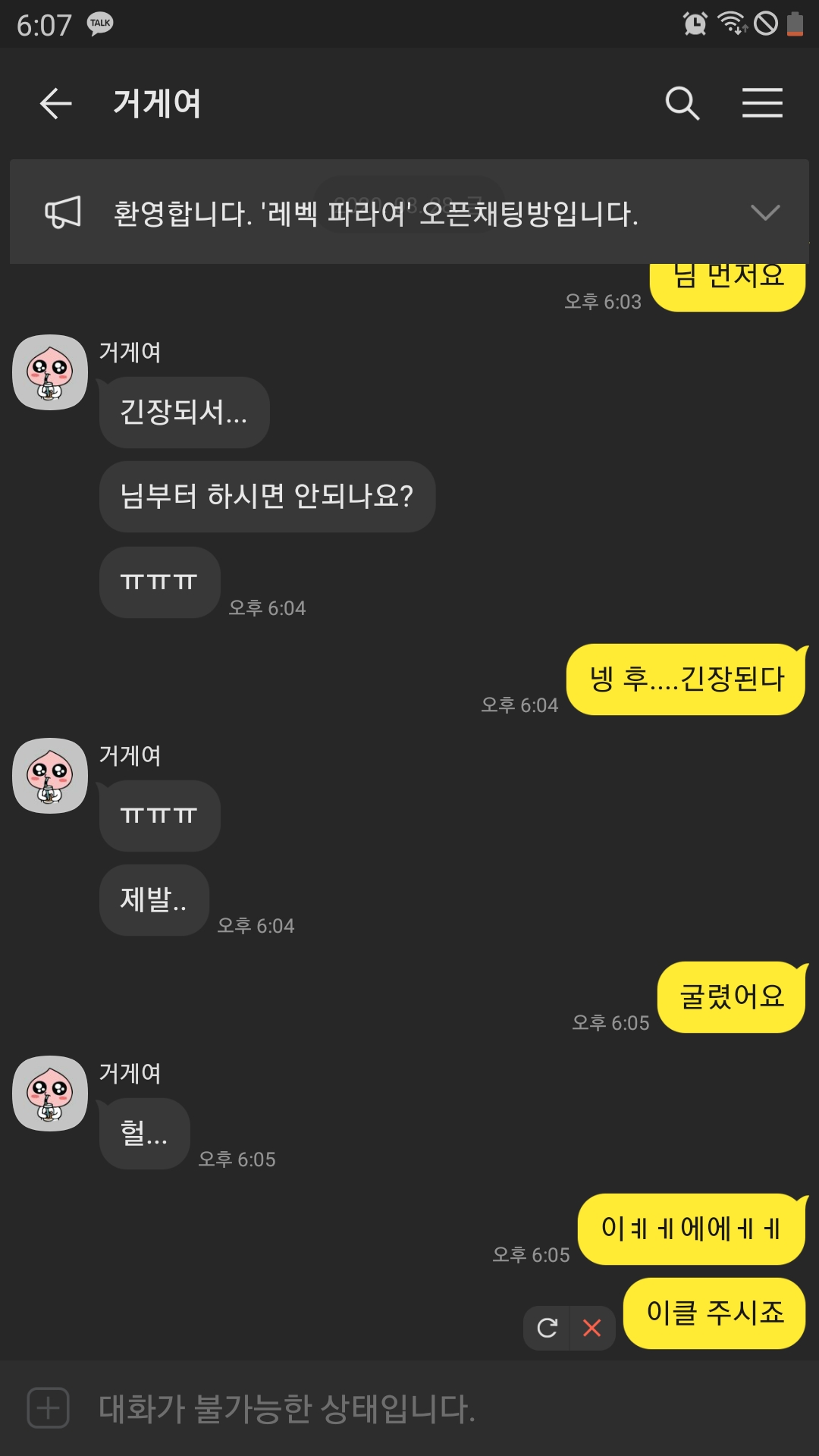Expand the pinned notice announcement

[x=764, y=212]
